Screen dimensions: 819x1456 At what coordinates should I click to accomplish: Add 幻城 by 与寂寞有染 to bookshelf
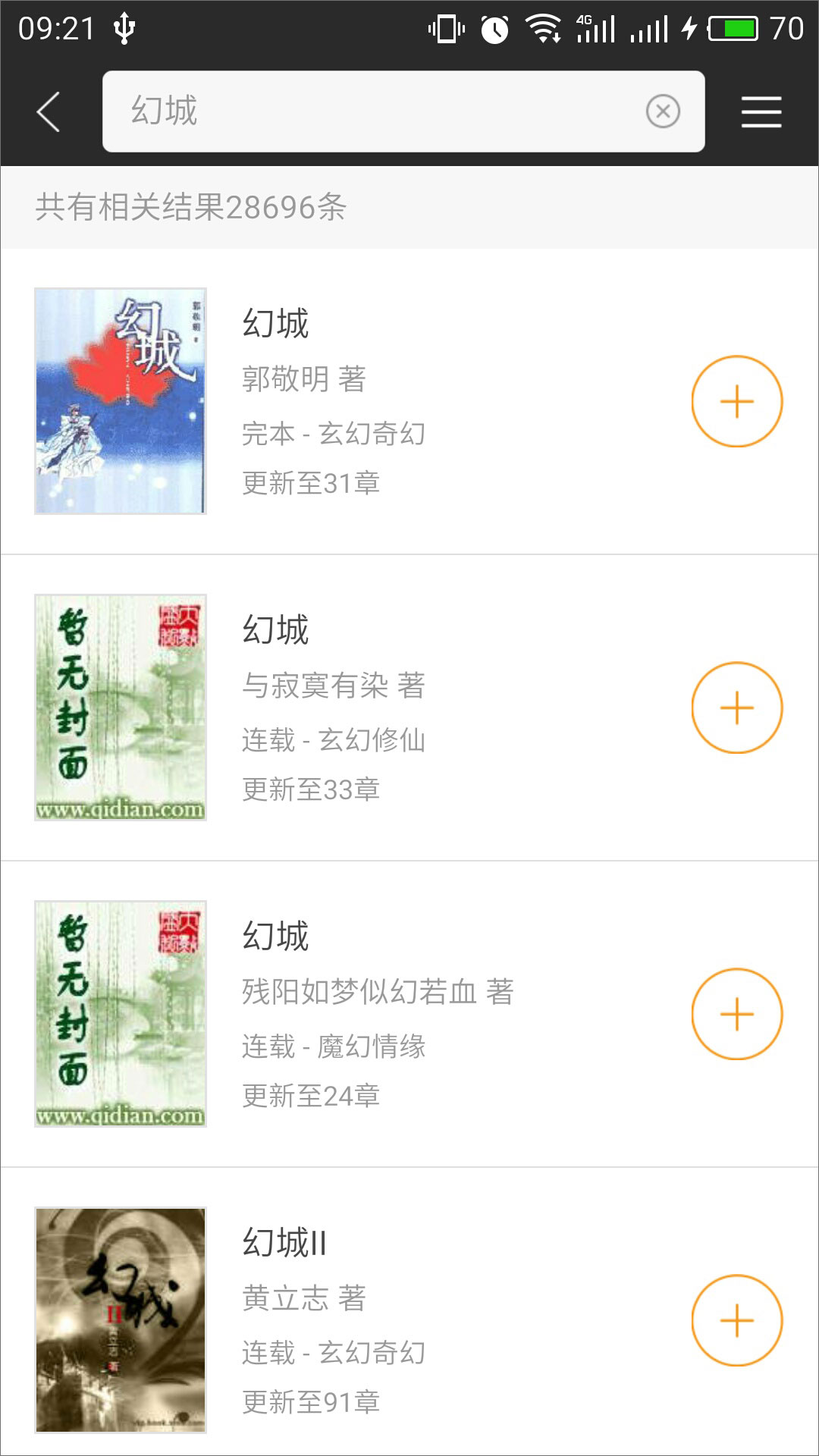point(737,707)
